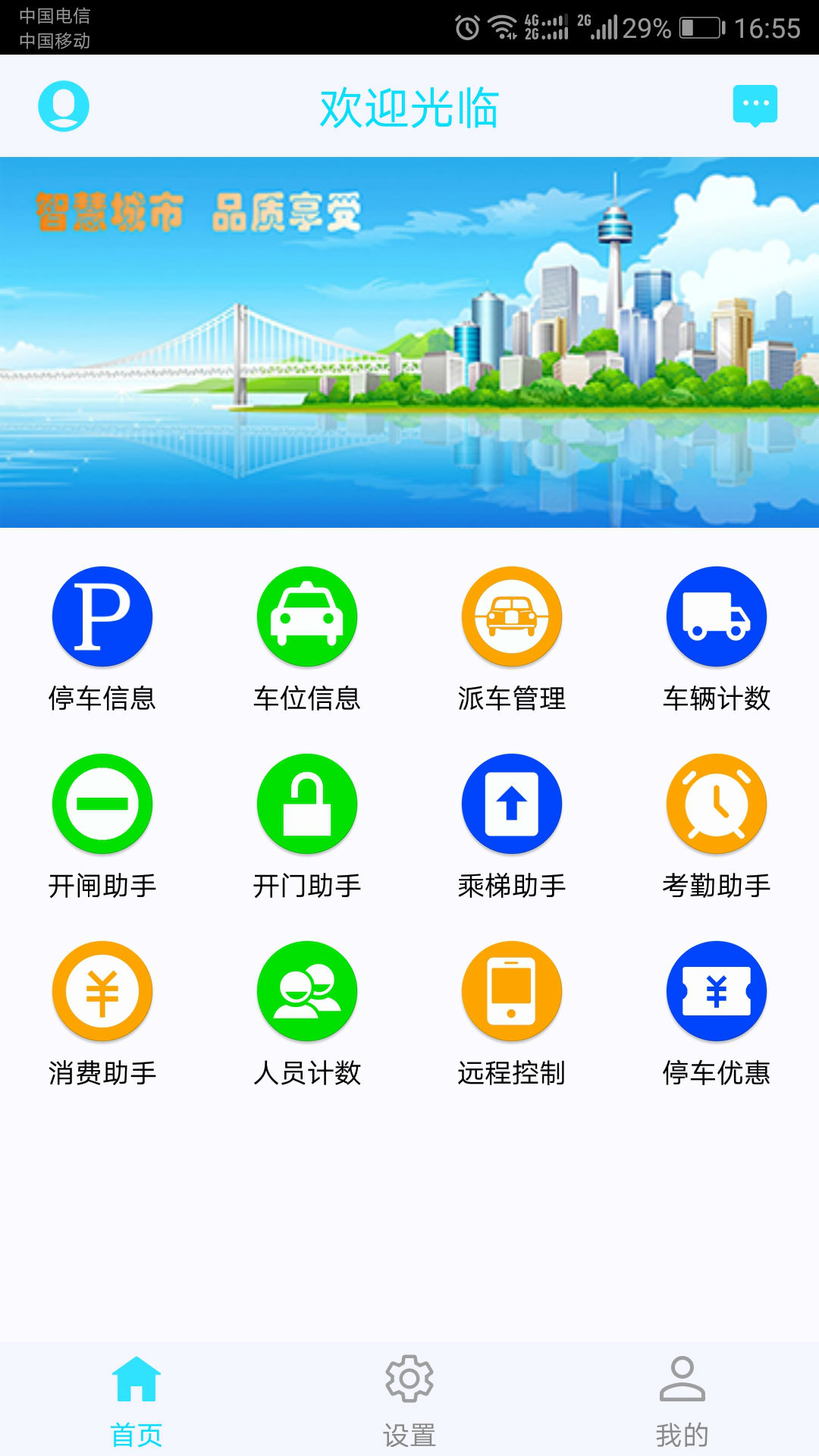Open the user profile avatar
819x1456 pixels.
coord(64,107)
